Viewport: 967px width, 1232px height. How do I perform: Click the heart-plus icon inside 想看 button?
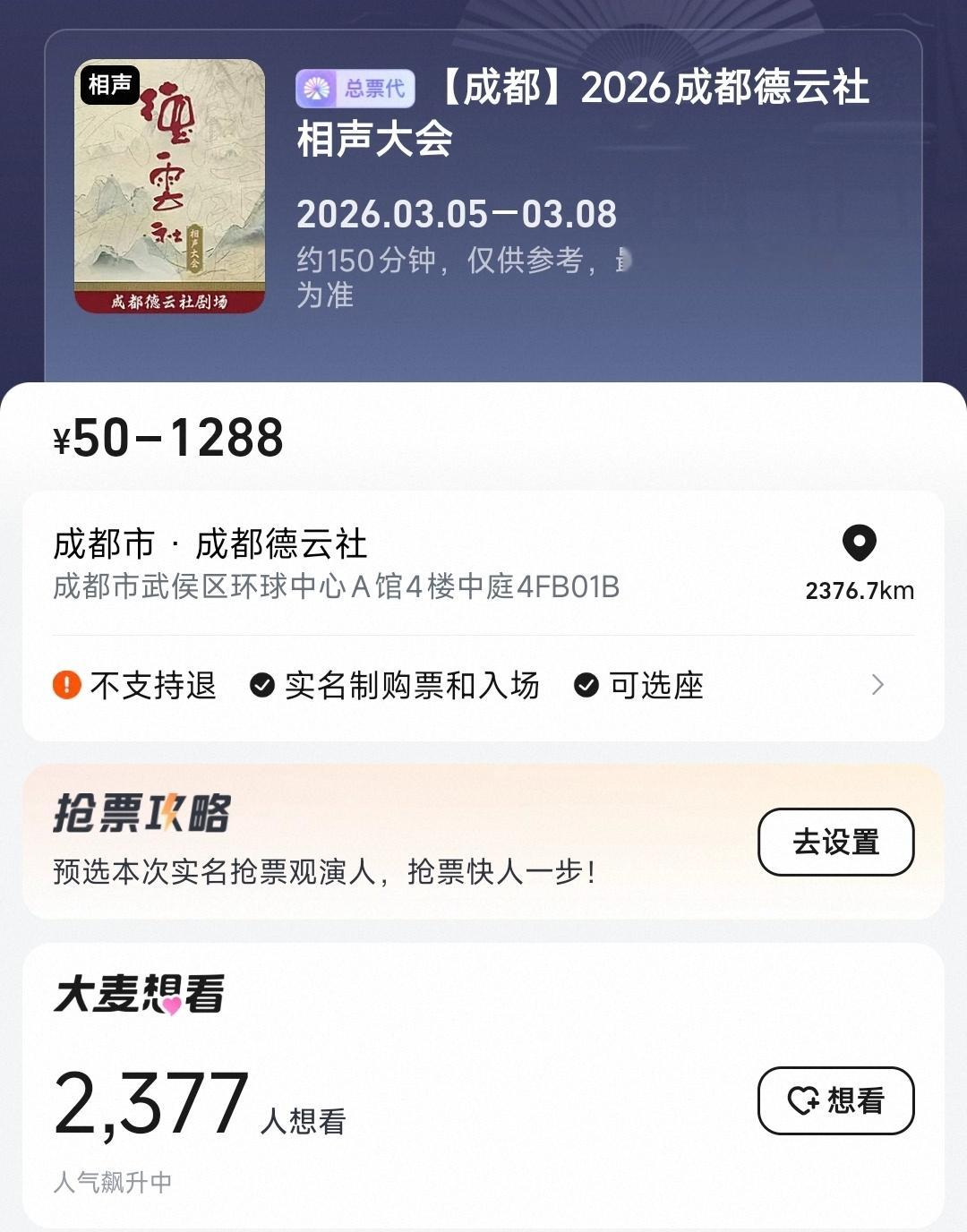point(804,1100)
